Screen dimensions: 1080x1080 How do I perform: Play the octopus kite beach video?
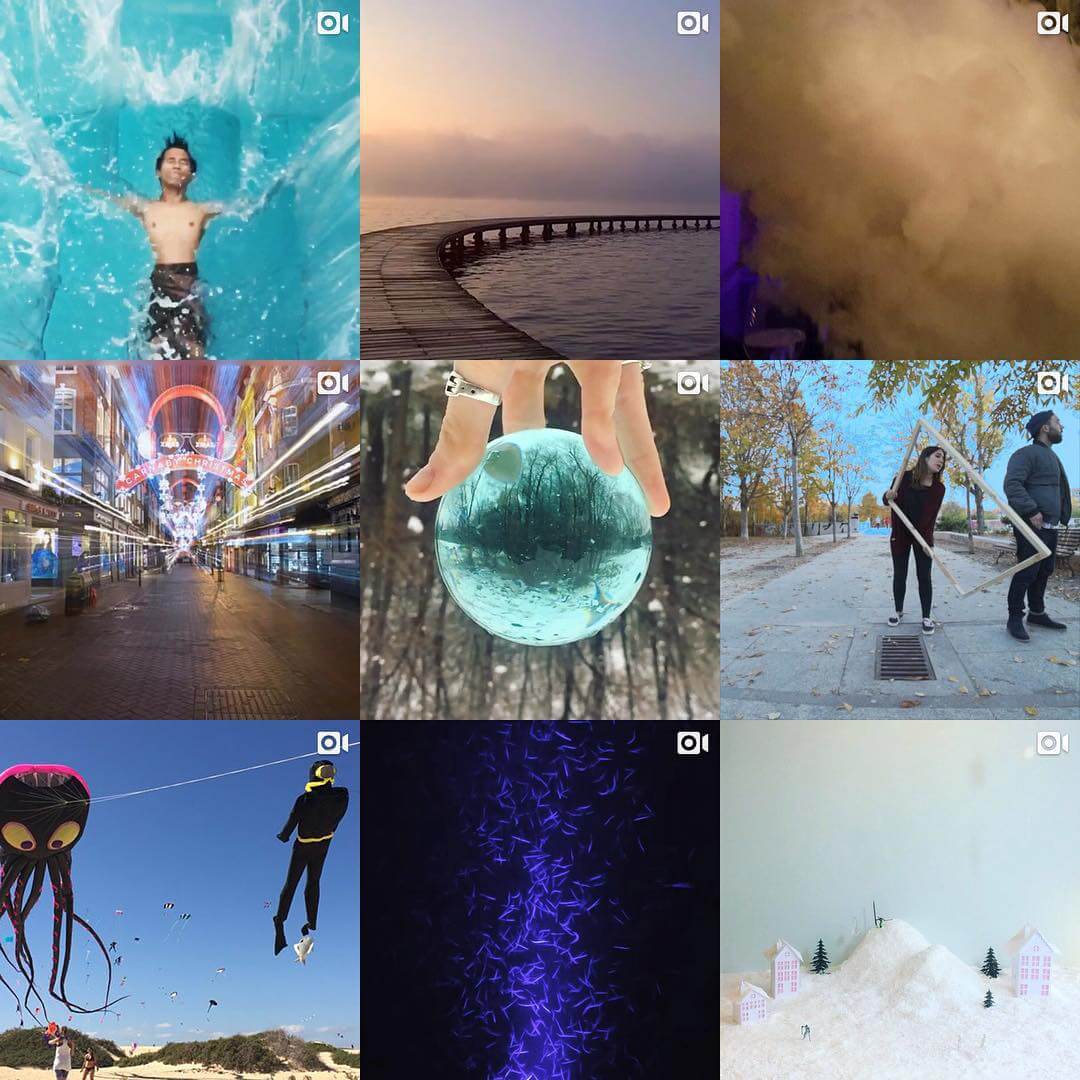(180, 900)
